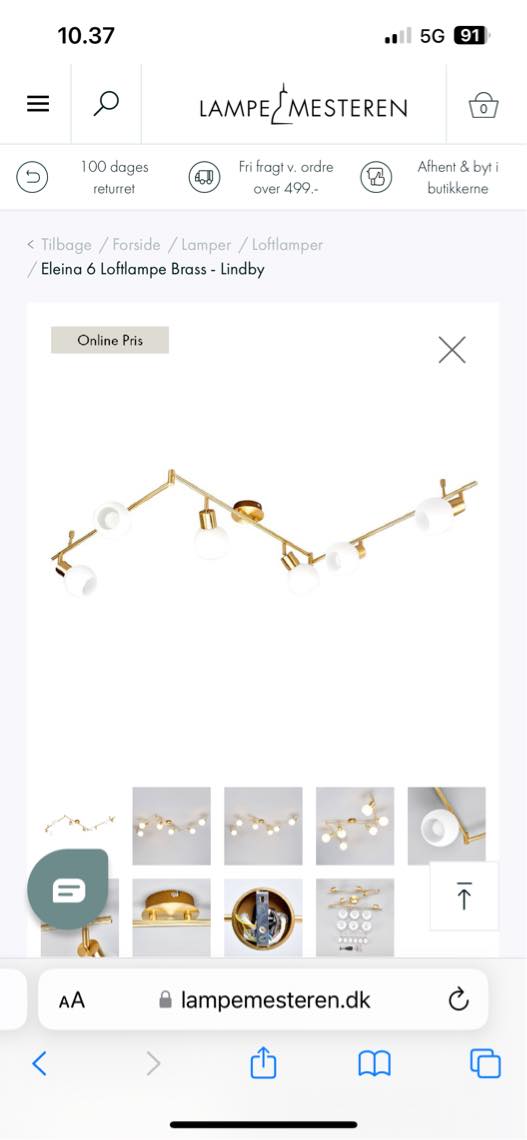This screenshot has height=1140, width=527.
Task: Select the ceiling mount base thumbnail
Action: coord(172,917)
